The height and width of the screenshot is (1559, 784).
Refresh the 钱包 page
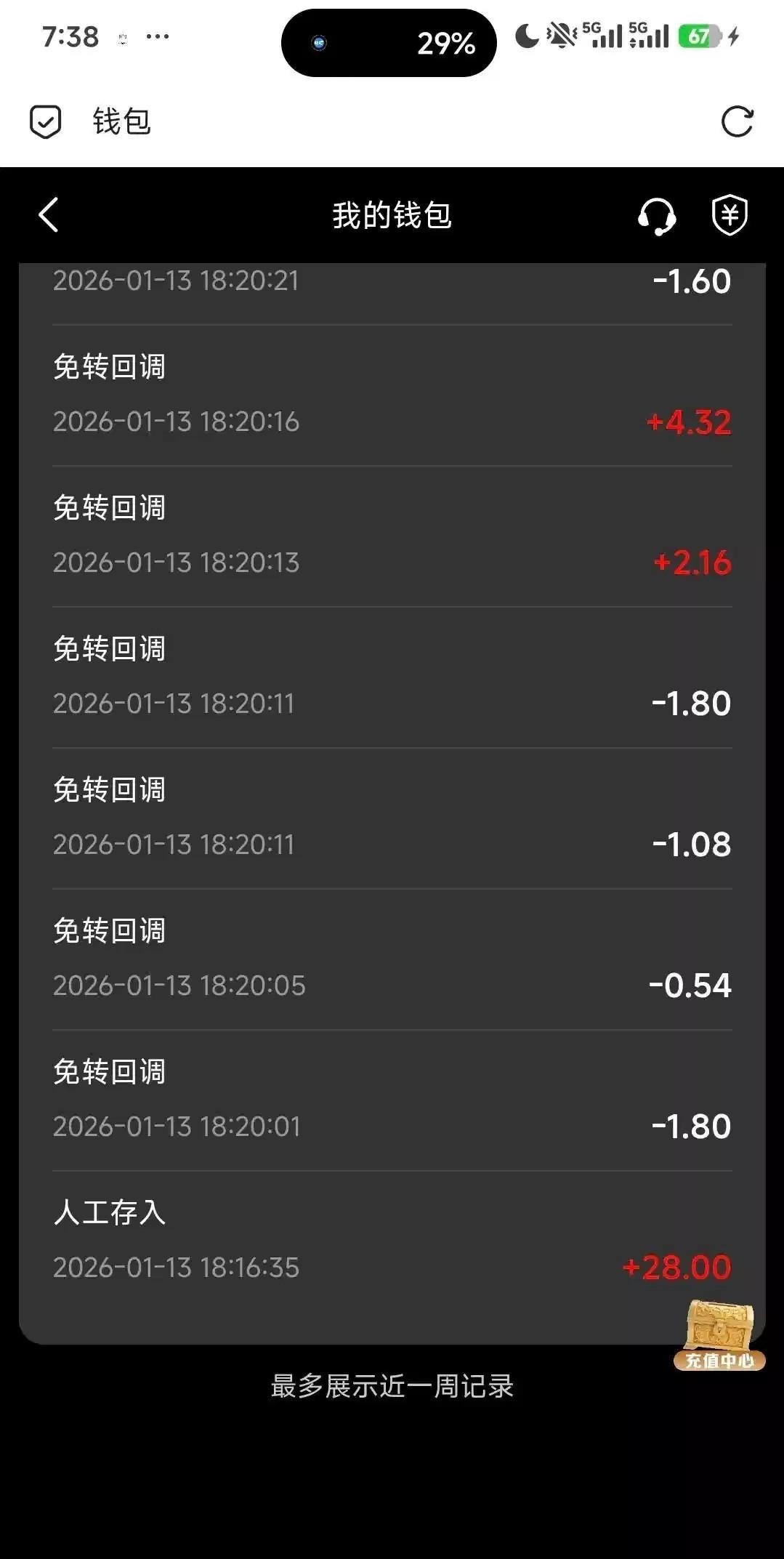pos(737,121)
